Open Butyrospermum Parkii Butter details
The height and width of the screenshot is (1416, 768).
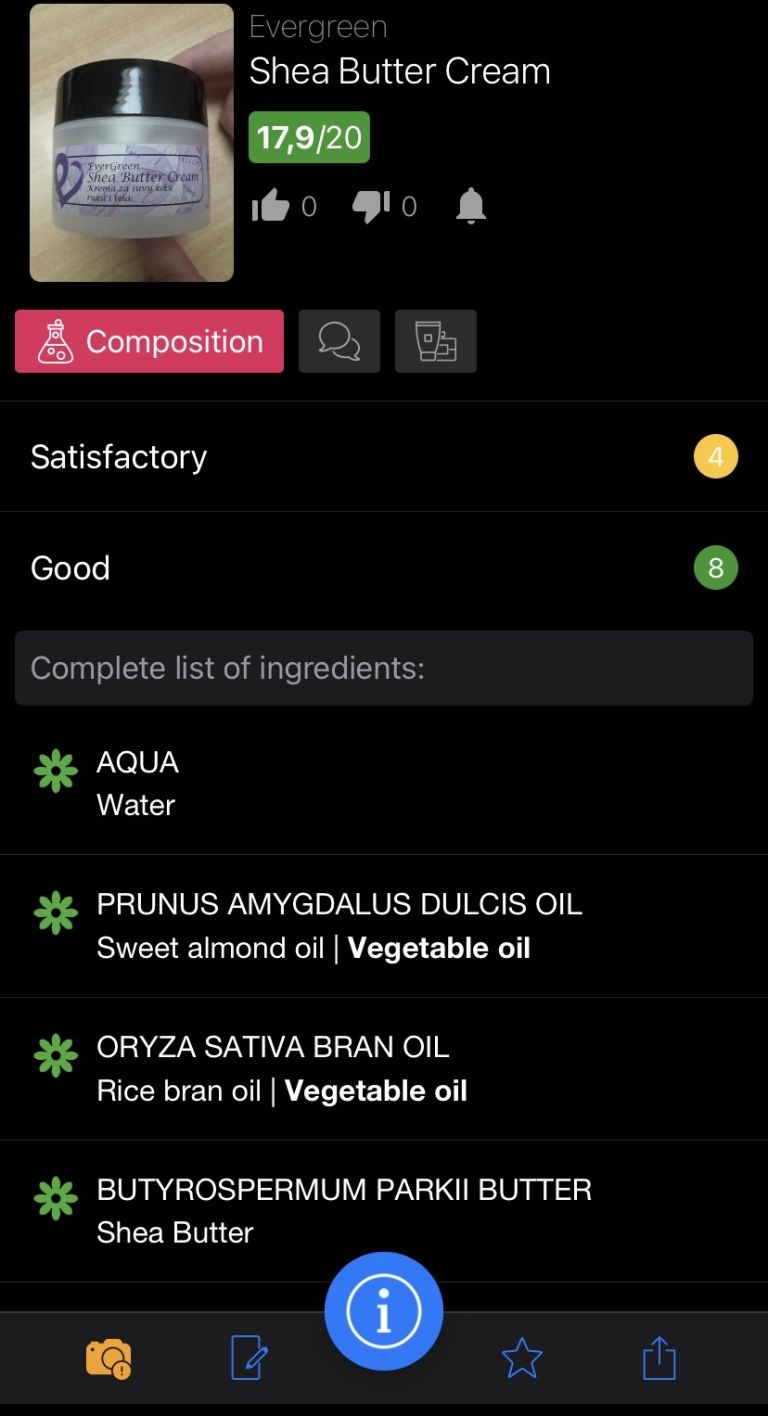click(x=384, y=1211)
